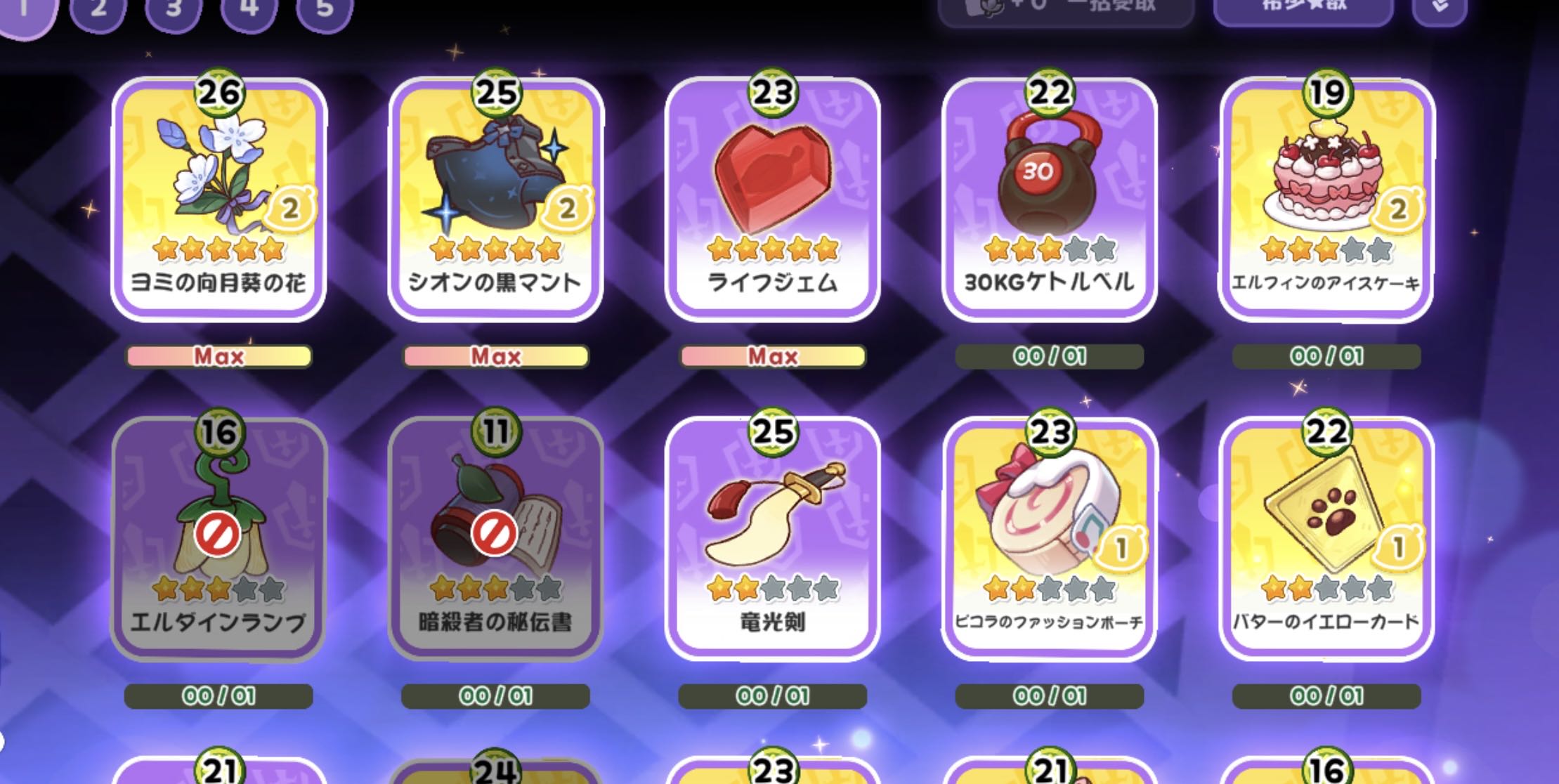Tap the 一括受取 collect-all button
The width and height of the screenshot is (1559, 784).
[x=1066, y=8]
